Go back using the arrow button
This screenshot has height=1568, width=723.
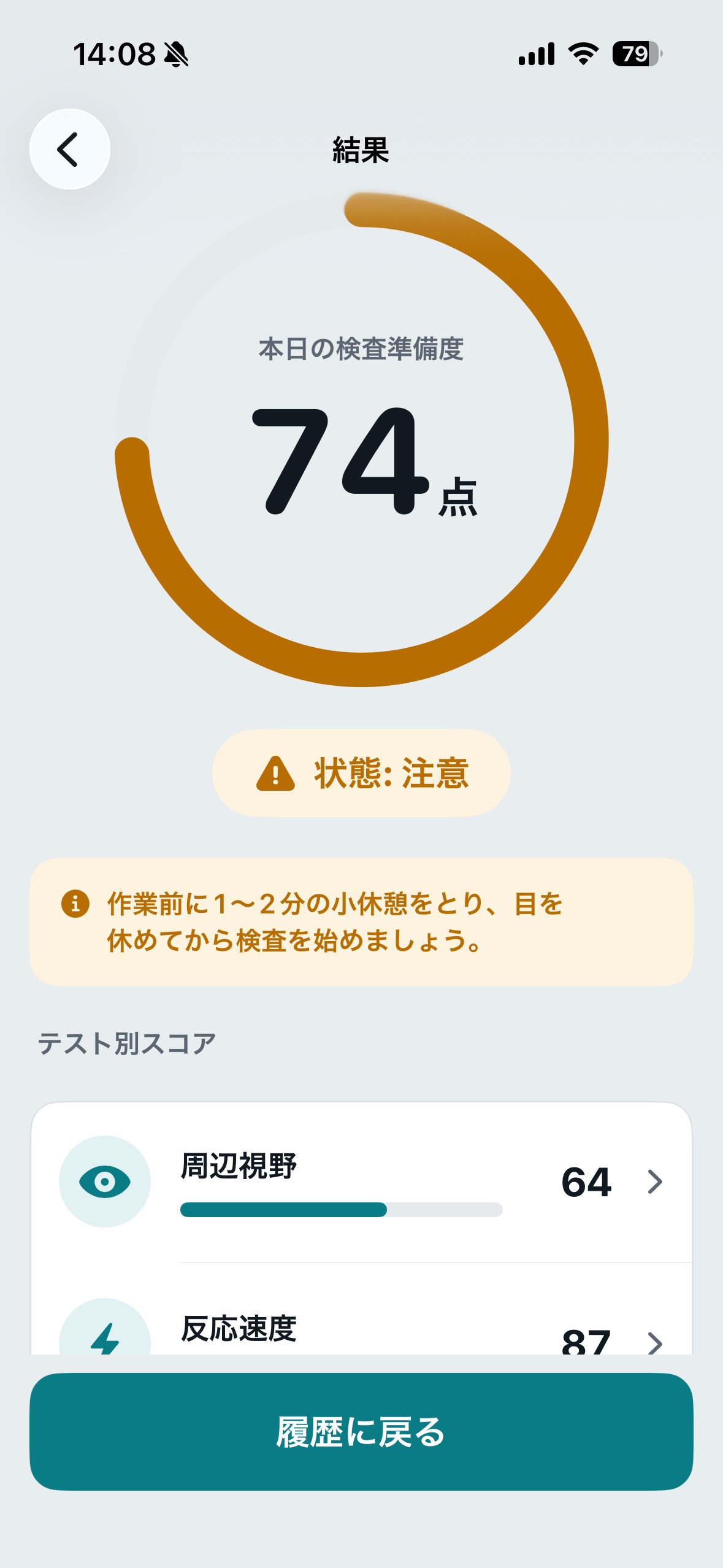(70, 149)
